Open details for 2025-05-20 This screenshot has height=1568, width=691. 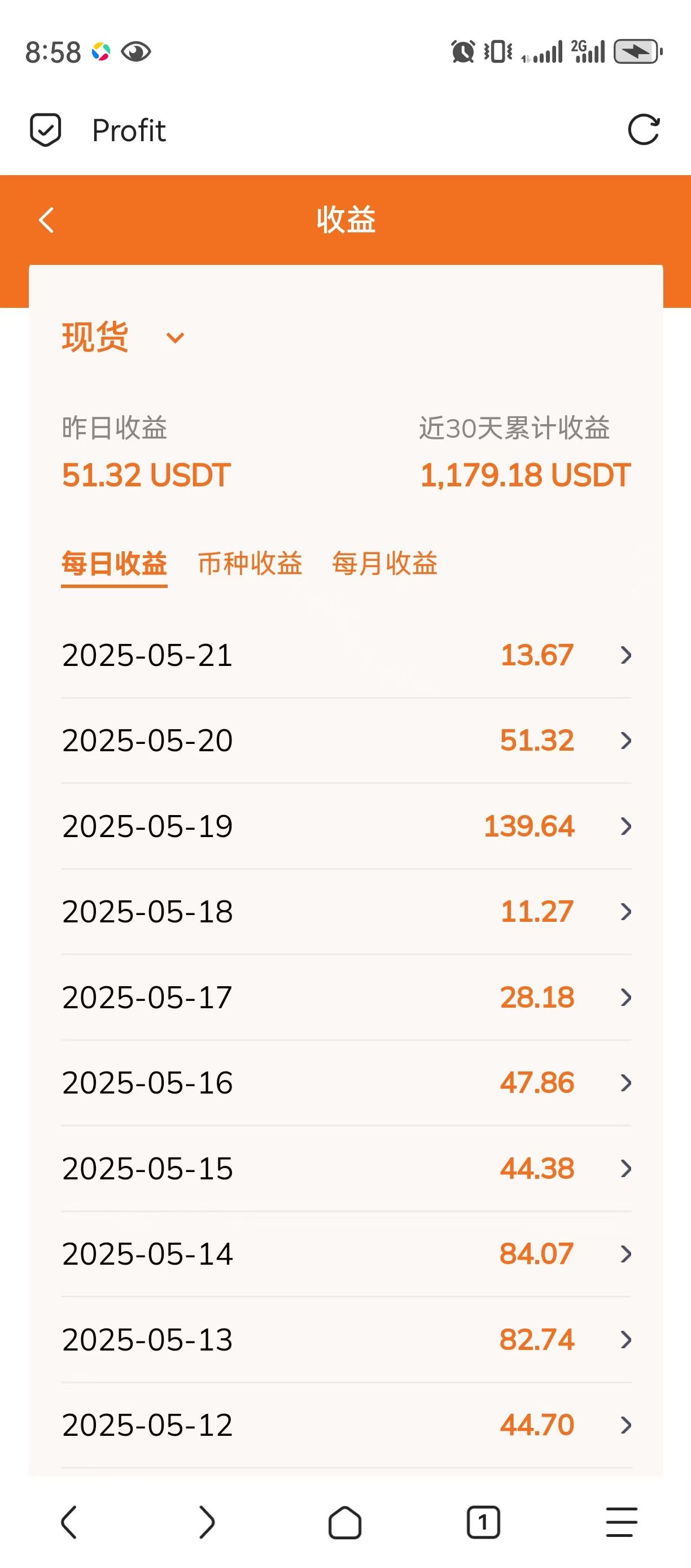click(346, 741)
